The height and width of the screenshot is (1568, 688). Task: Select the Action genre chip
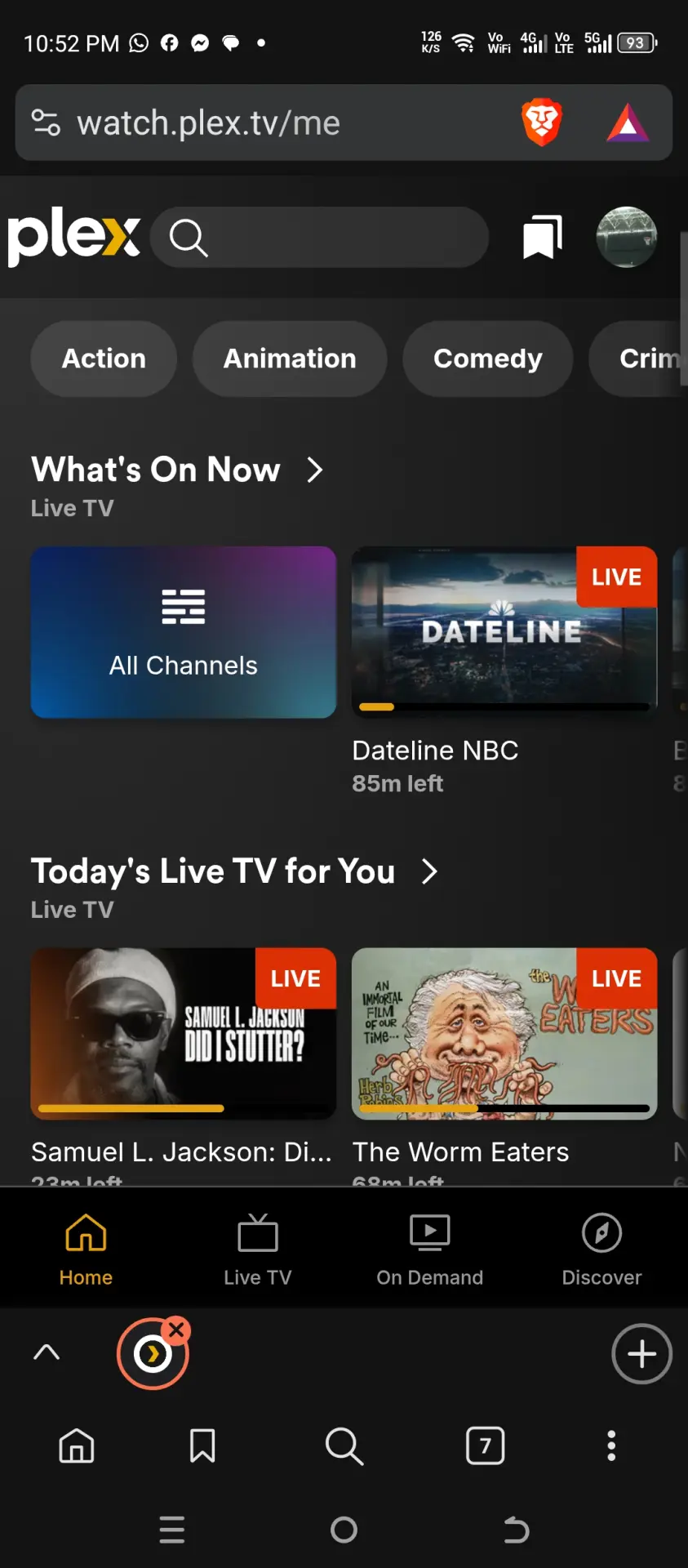104,359
